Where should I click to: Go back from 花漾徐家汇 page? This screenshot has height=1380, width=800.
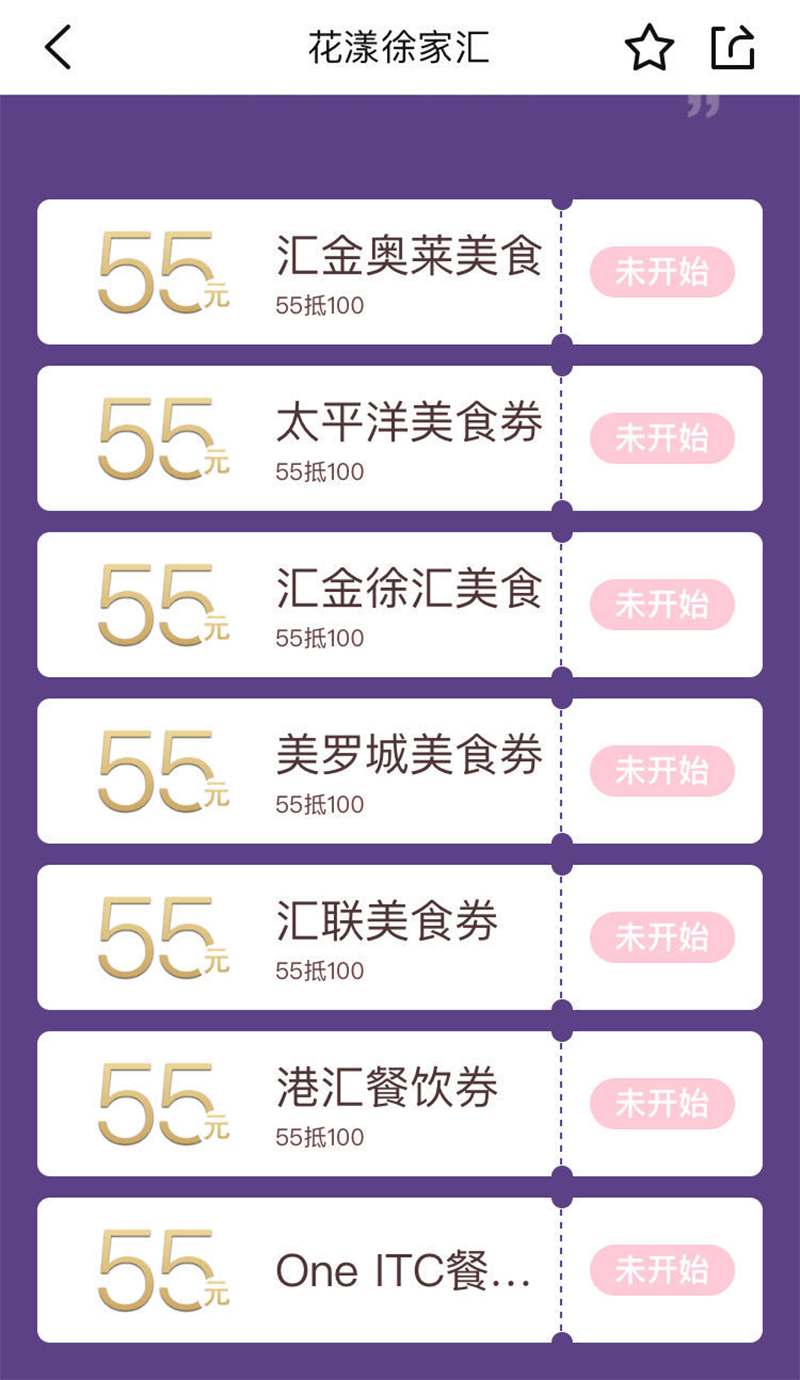58,47
